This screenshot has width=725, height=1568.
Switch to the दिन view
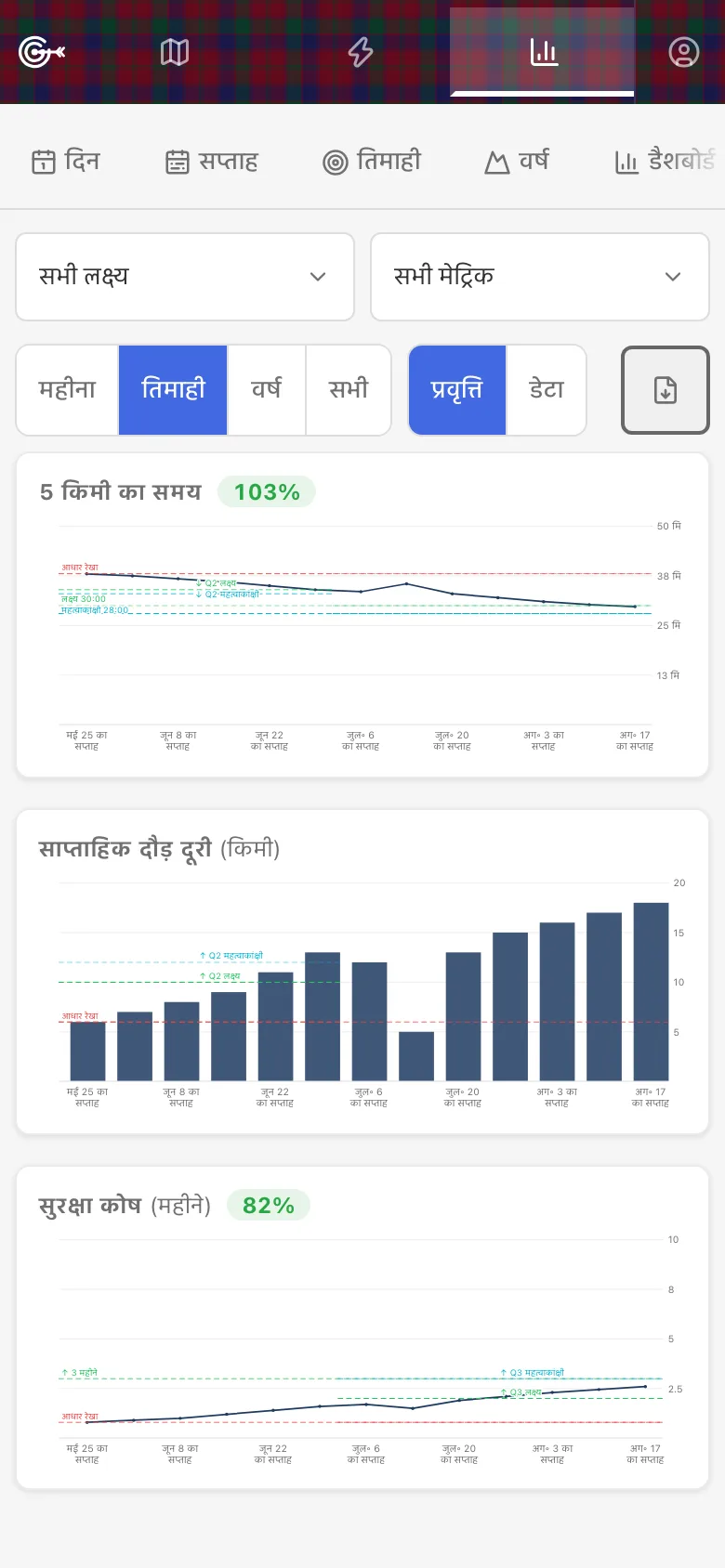[66, 162]
